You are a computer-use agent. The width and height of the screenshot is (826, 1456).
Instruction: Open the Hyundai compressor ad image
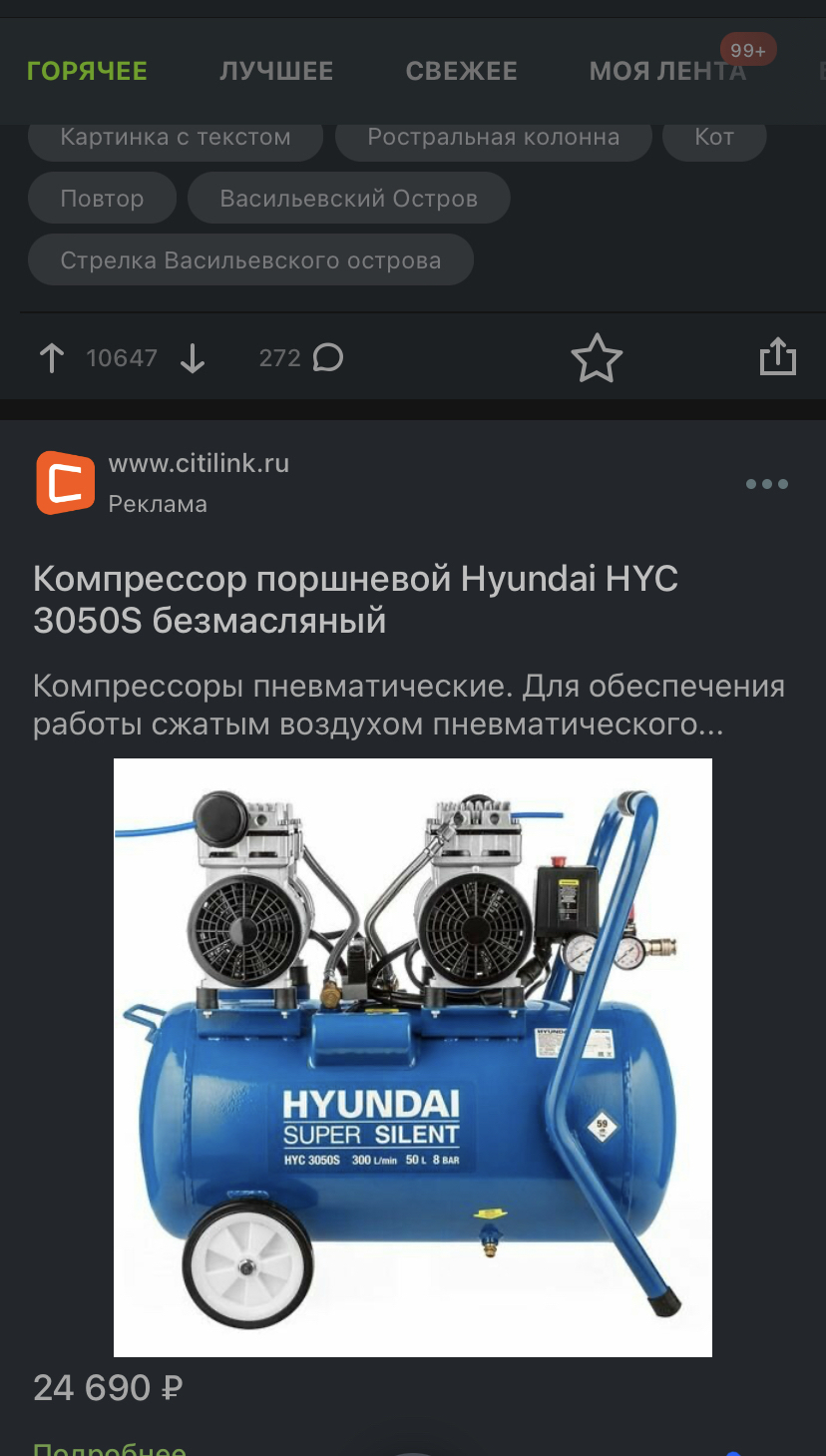pyautogui.click(x=413, y=1057)
